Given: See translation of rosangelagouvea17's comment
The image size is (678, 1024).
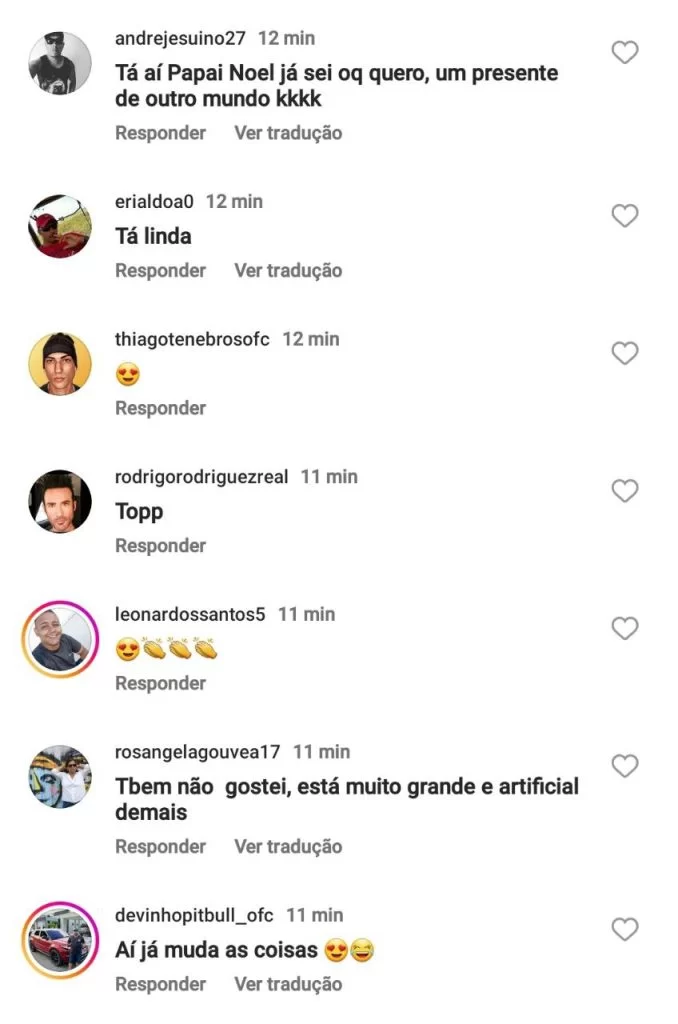Looking at the screenshot, I should click(x=288, y=847).
